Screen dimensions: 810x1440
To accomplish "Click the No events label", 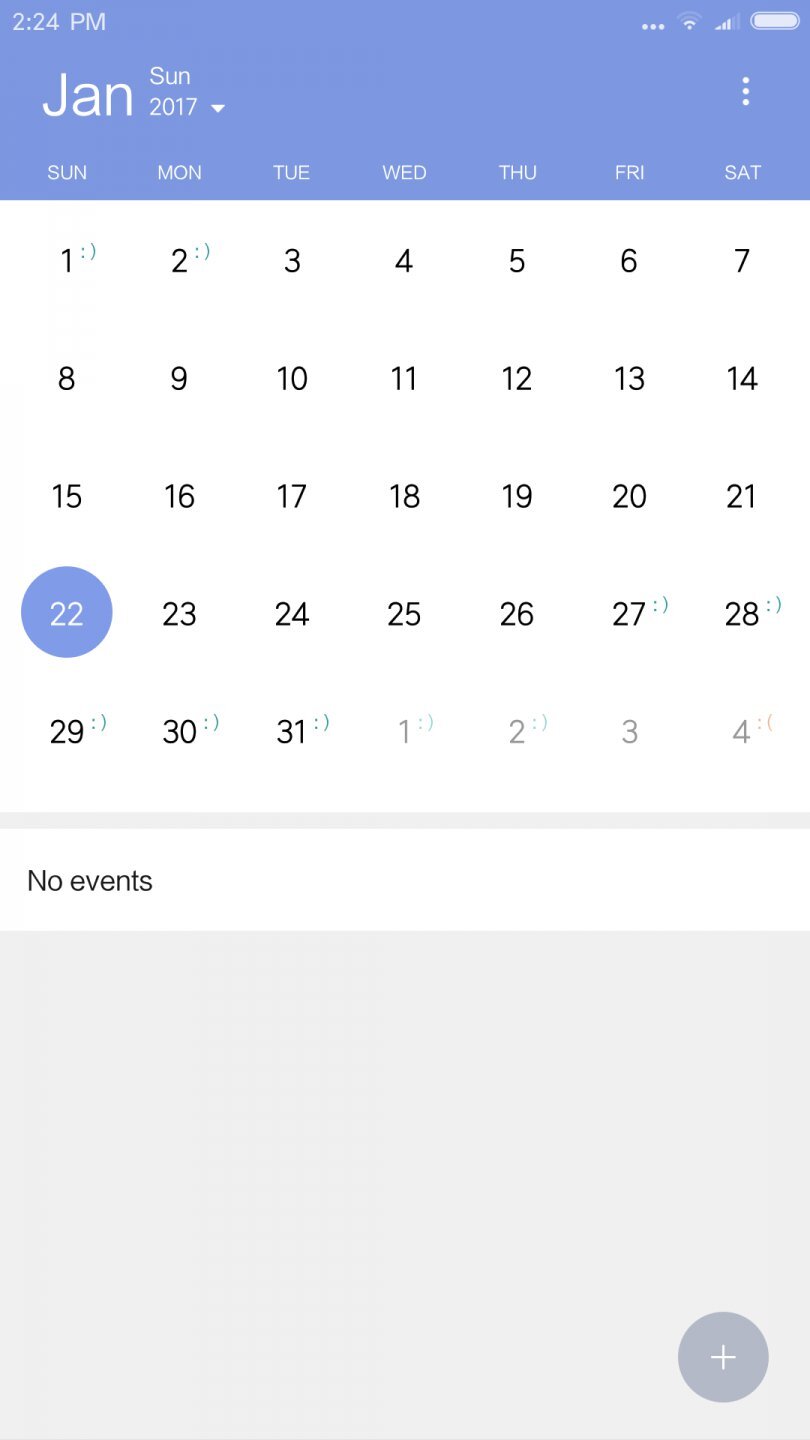I will (90, 881).
